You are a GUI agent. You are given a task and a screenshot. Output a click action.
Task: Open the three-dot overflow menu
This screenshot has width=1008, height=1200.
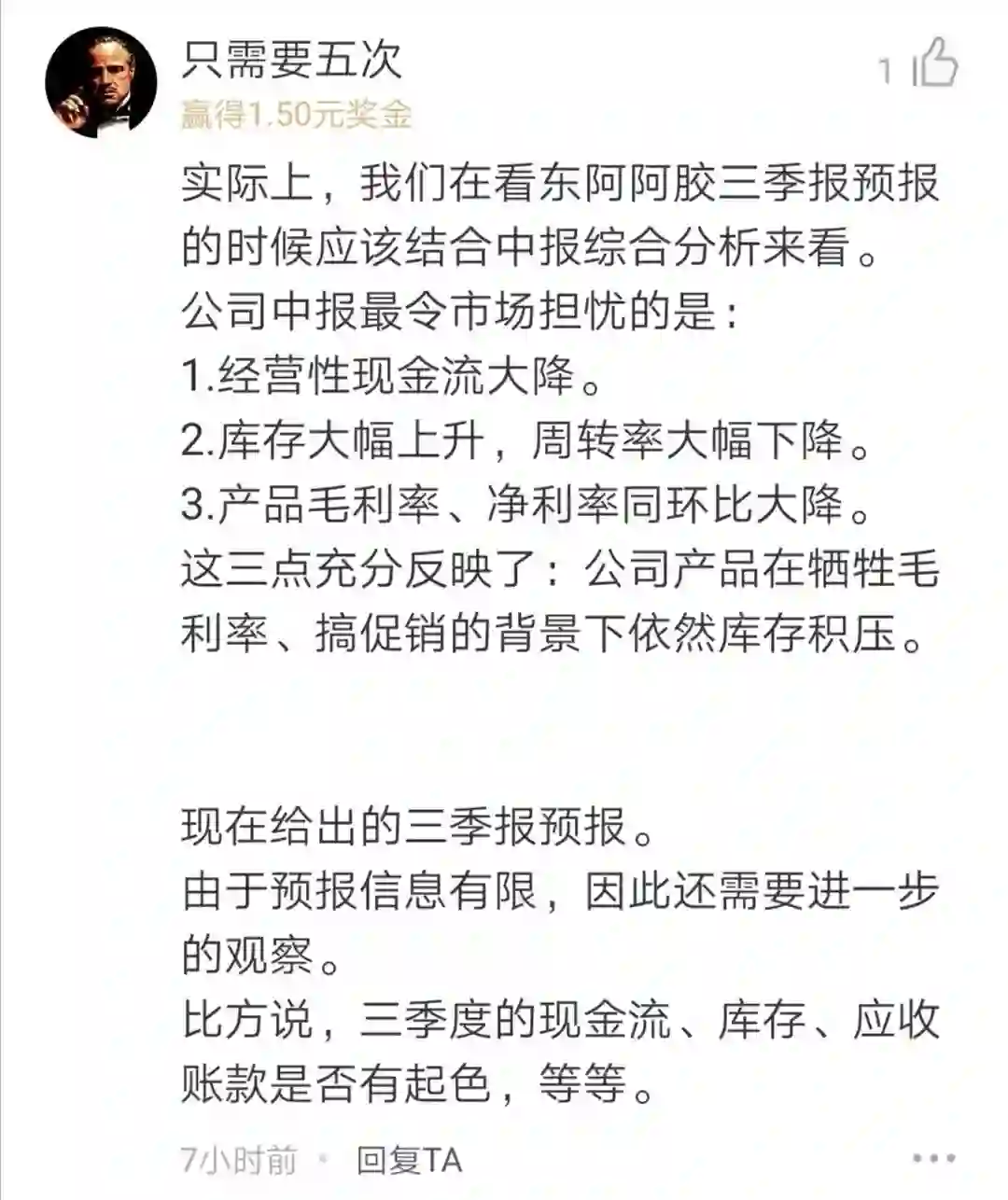pos(933,1159)
